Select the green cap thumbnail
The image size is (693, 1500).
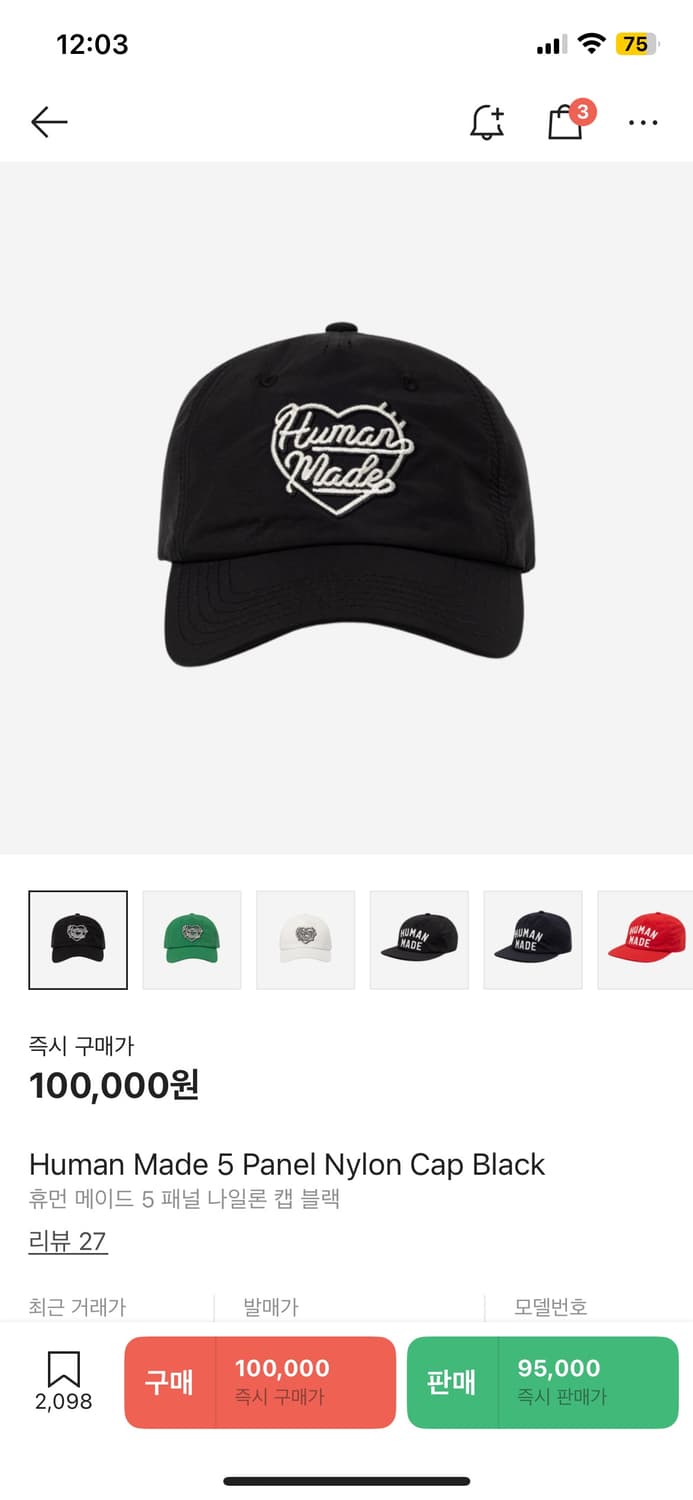[192, 940]
